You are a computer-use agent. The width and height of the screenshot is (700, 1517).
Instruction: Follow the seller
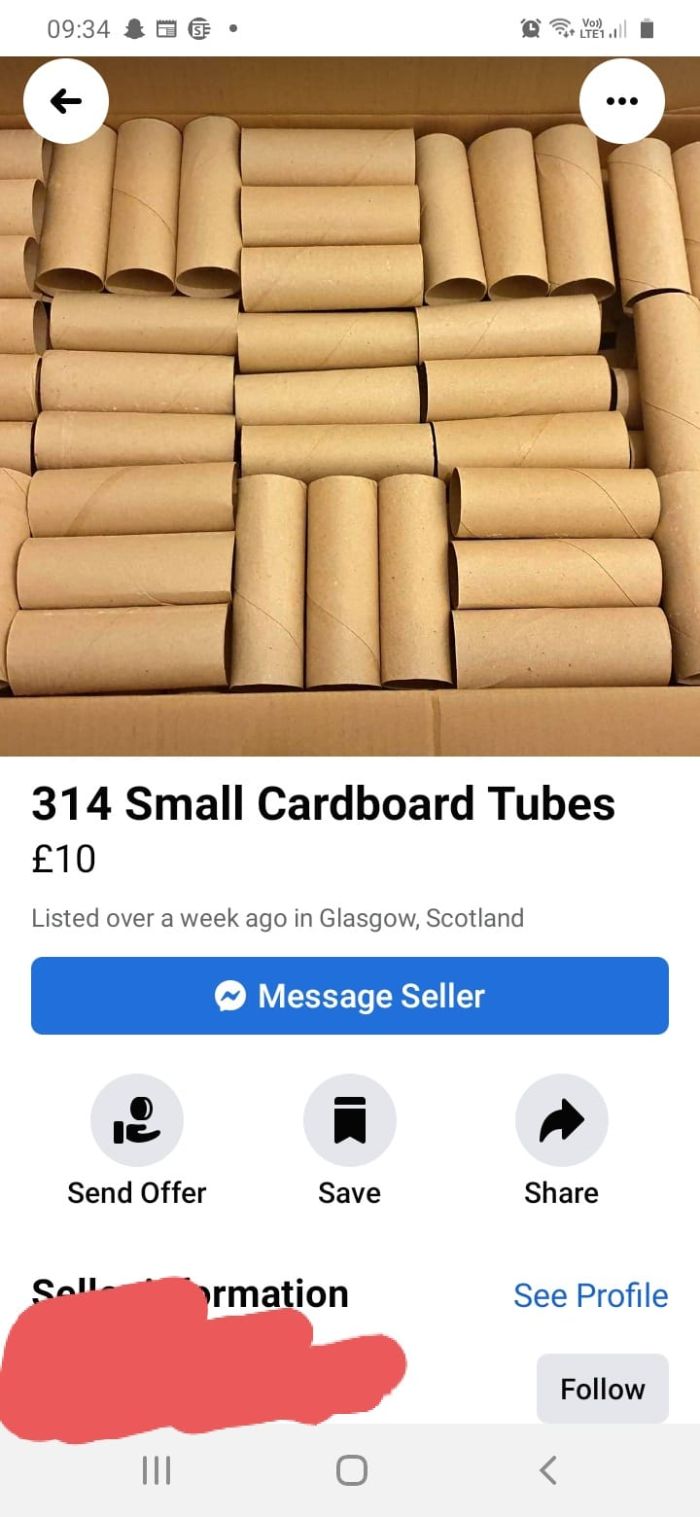pyautogui.click(x=602, y=1388)
